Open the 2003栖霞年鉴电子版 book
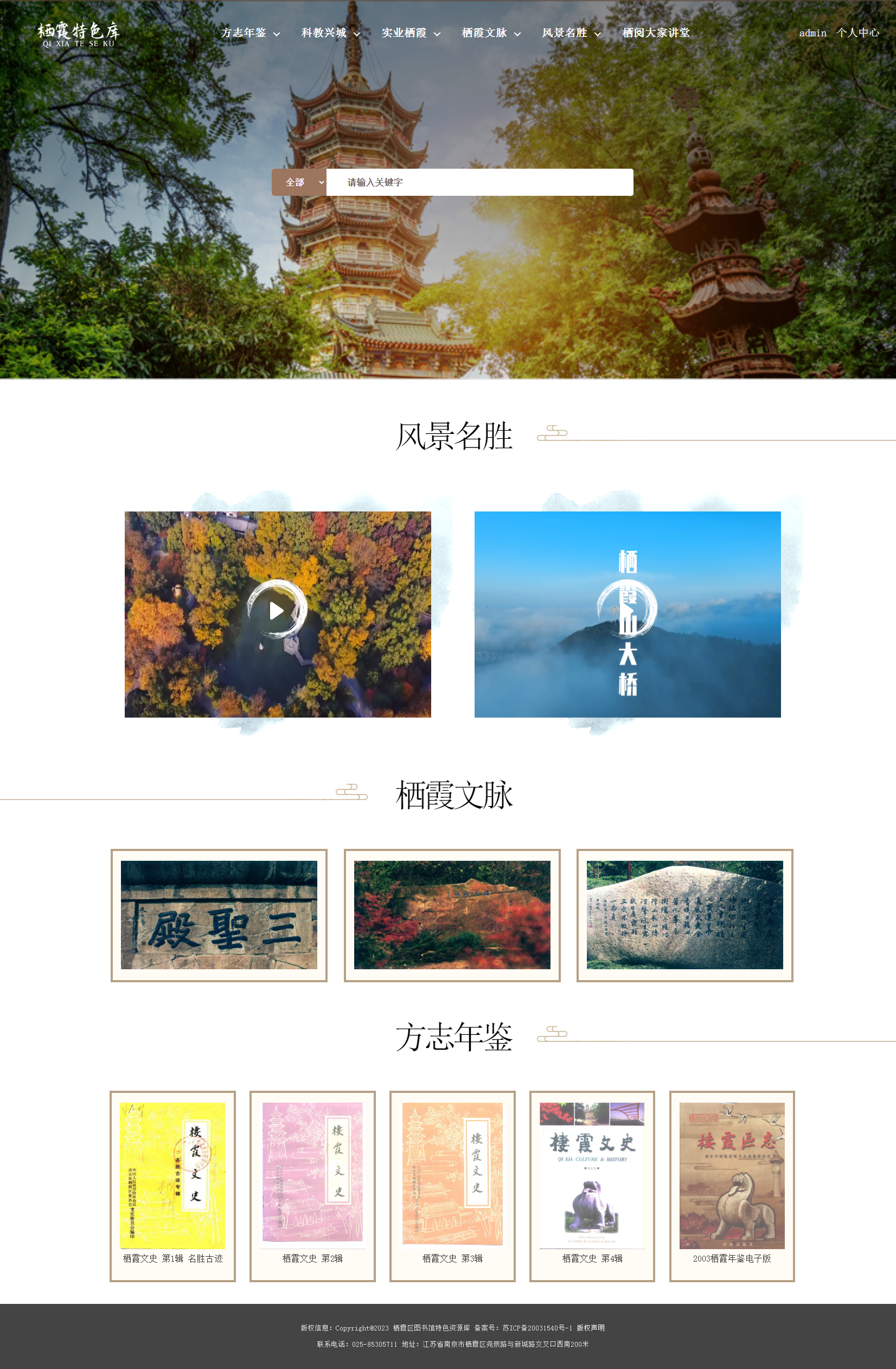Screen dimensions: 896x1369 [x=732, y=1185]
